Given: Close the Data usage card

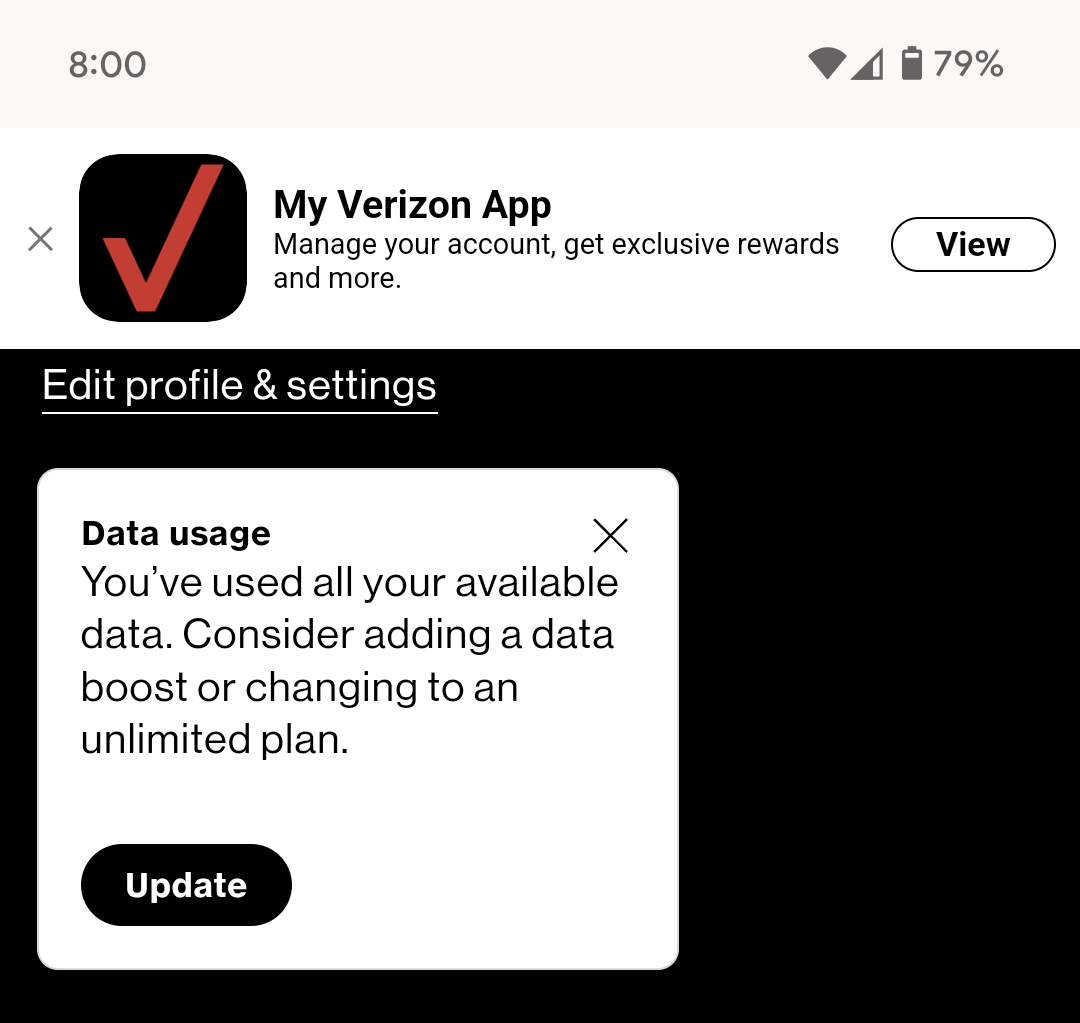Looking at the screenshot, I should [x=610, y=536].
